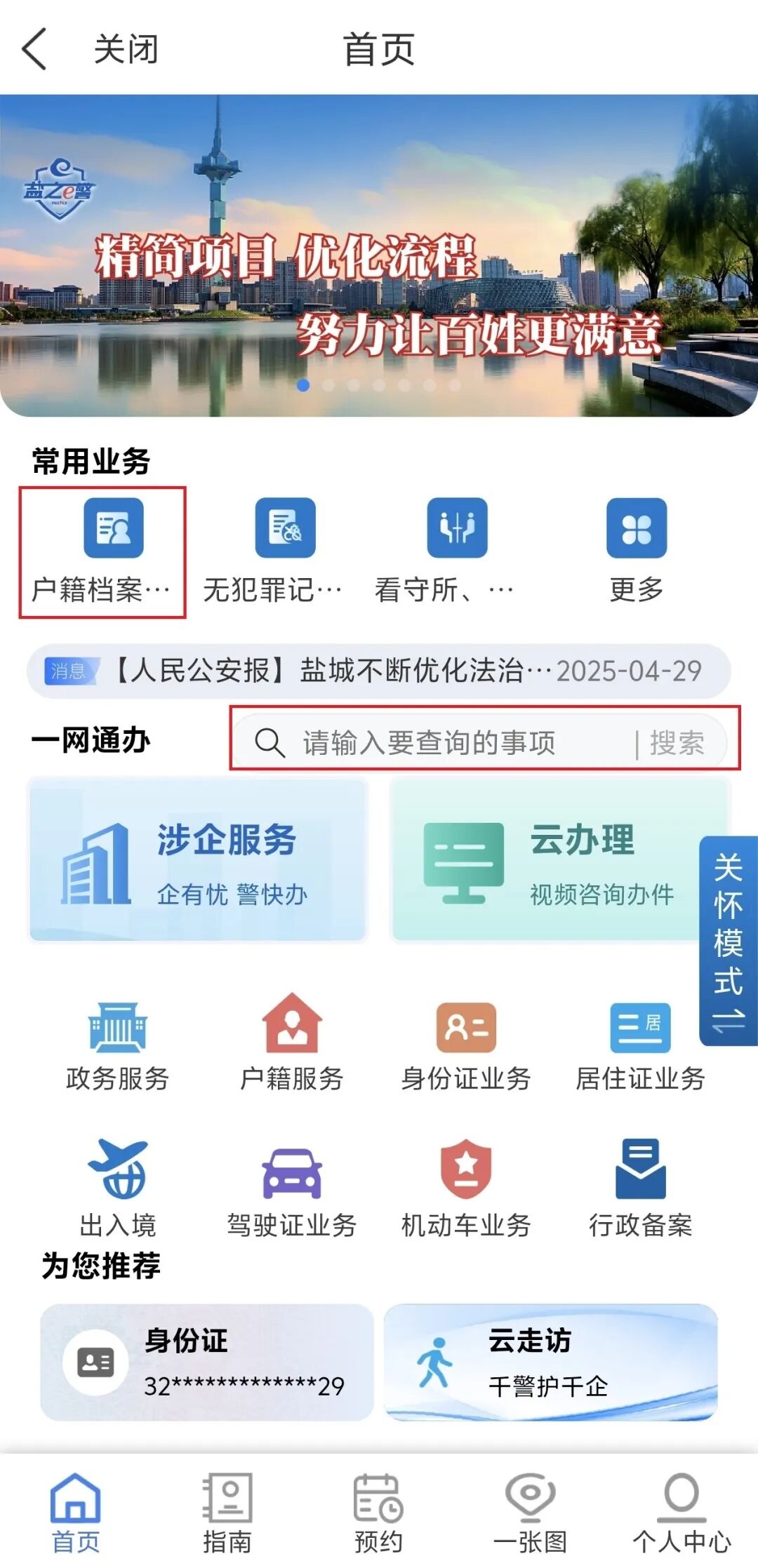758x1568 pixels.
Task: Switch on 关怀模式 side button
Action: point(729,940)
